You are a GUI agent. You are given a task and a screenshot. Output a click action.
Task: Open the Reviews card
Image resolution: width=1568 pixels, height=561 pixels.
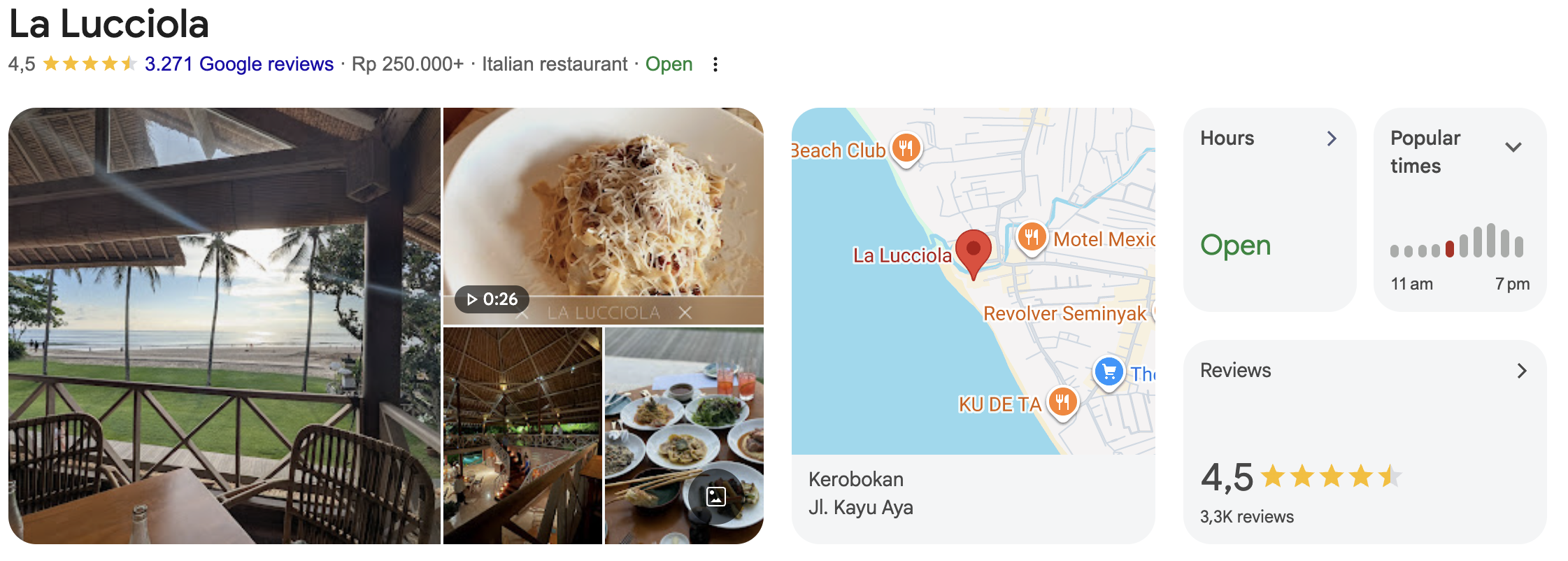[x=1364, y=441]
